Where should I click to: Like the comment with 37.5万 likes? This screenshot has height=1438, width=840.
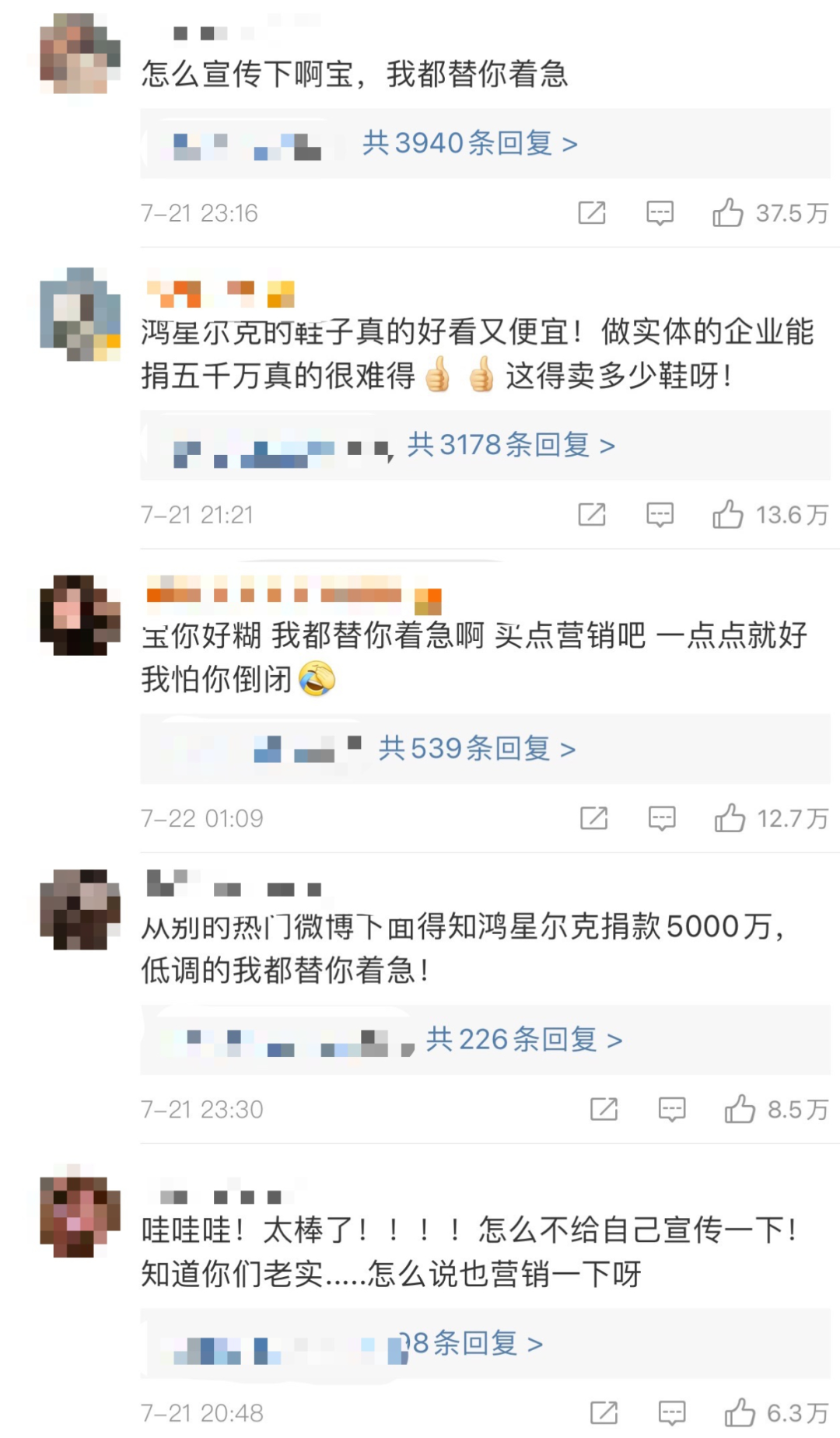pos(728,212)
